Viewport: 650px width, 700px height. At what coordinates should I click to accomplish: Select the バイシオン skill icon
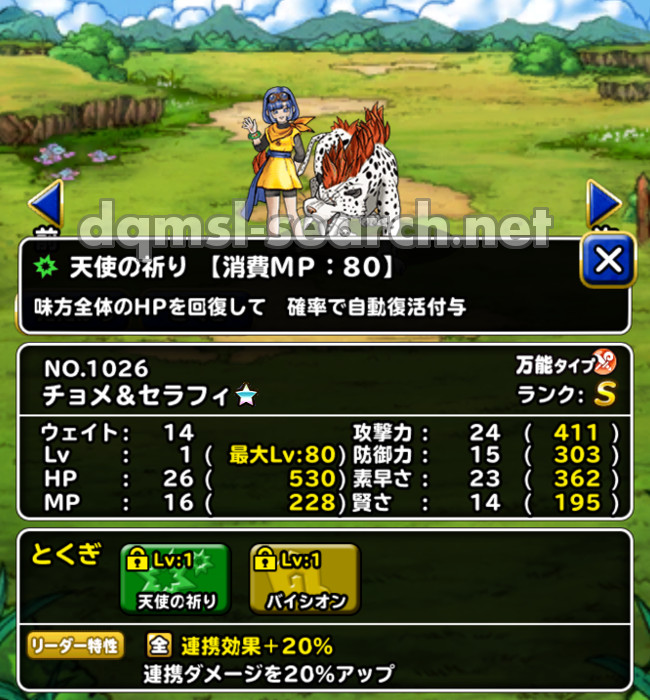click(305, 578)
